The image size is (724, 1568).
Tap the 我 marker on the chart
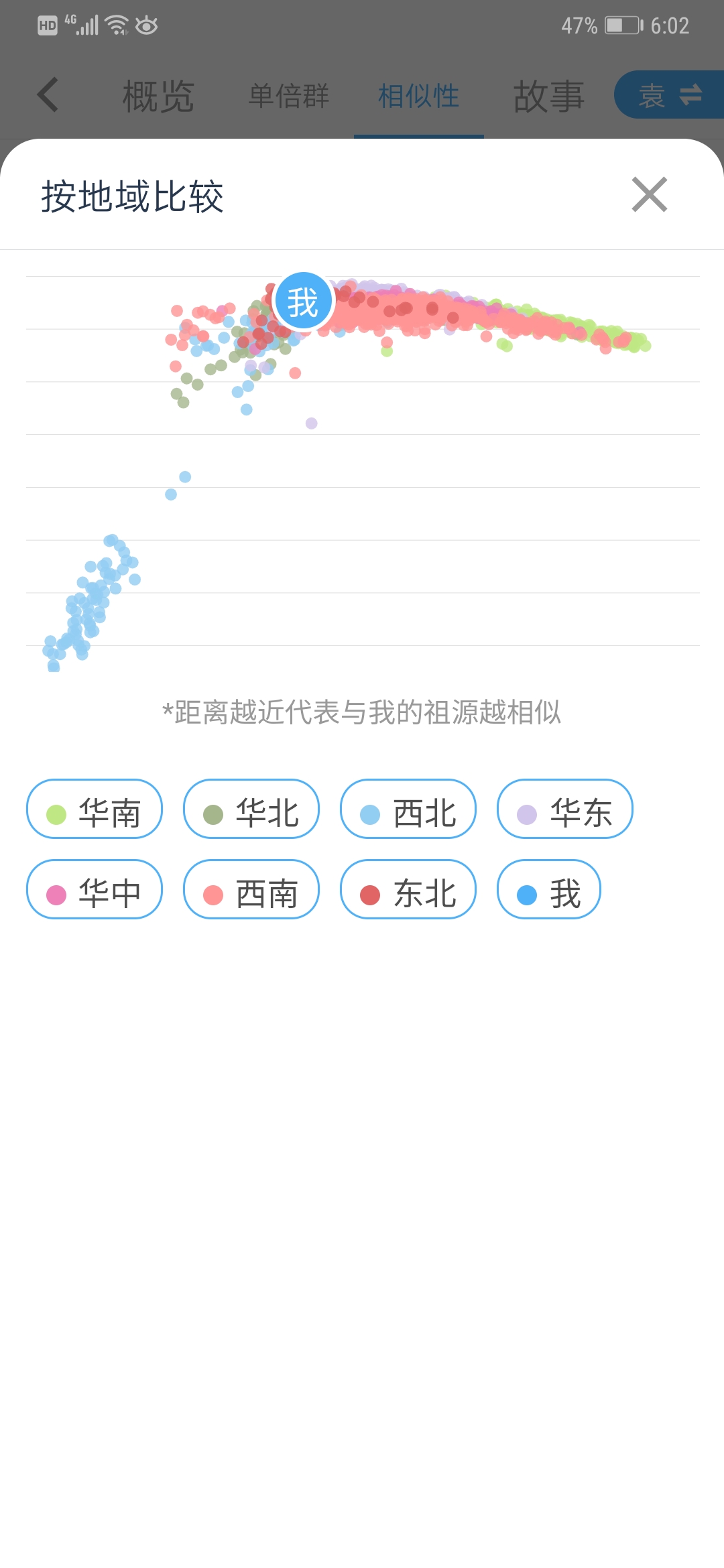coord(304,301)
